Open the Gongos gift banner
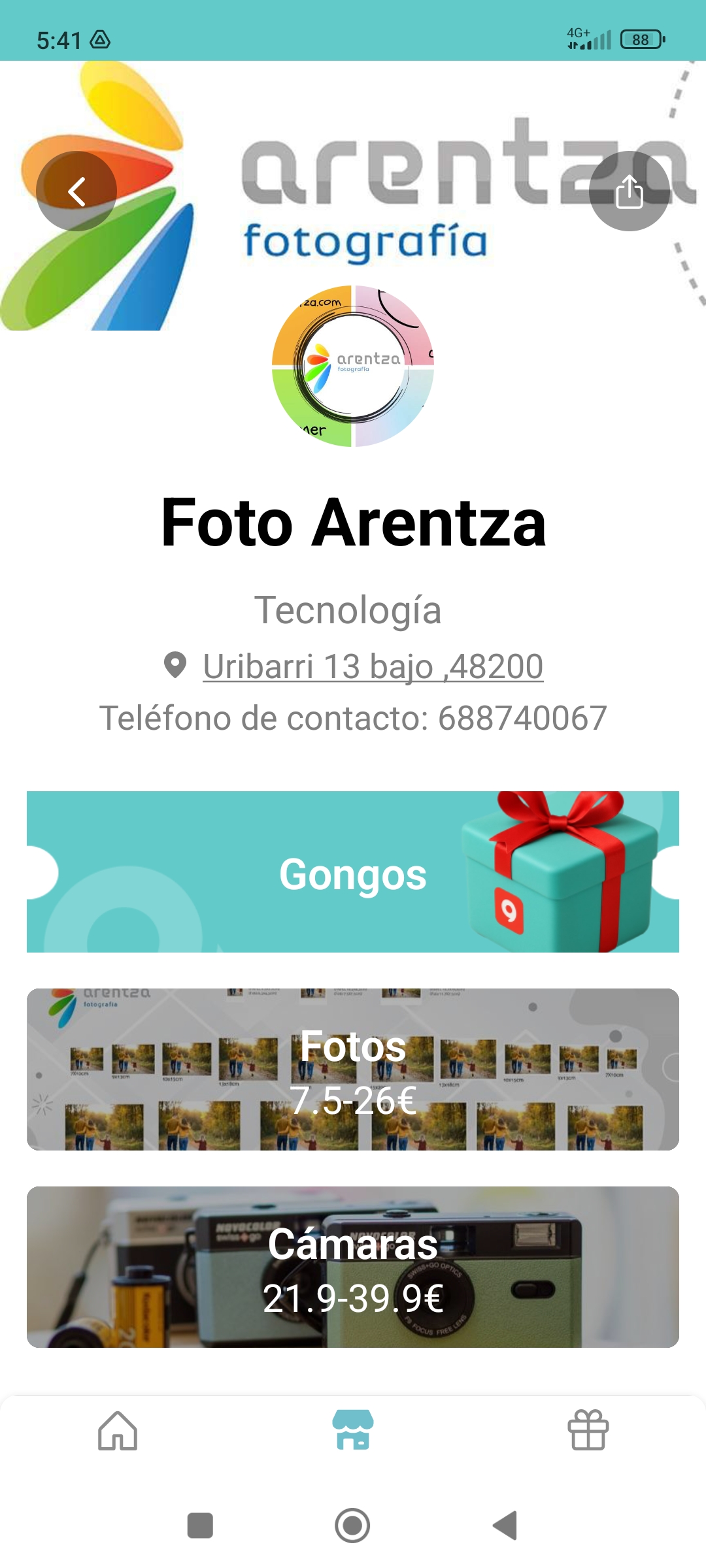Image resolution: width=706 pixels, height=1568 pixels. [x=353, y=872]
